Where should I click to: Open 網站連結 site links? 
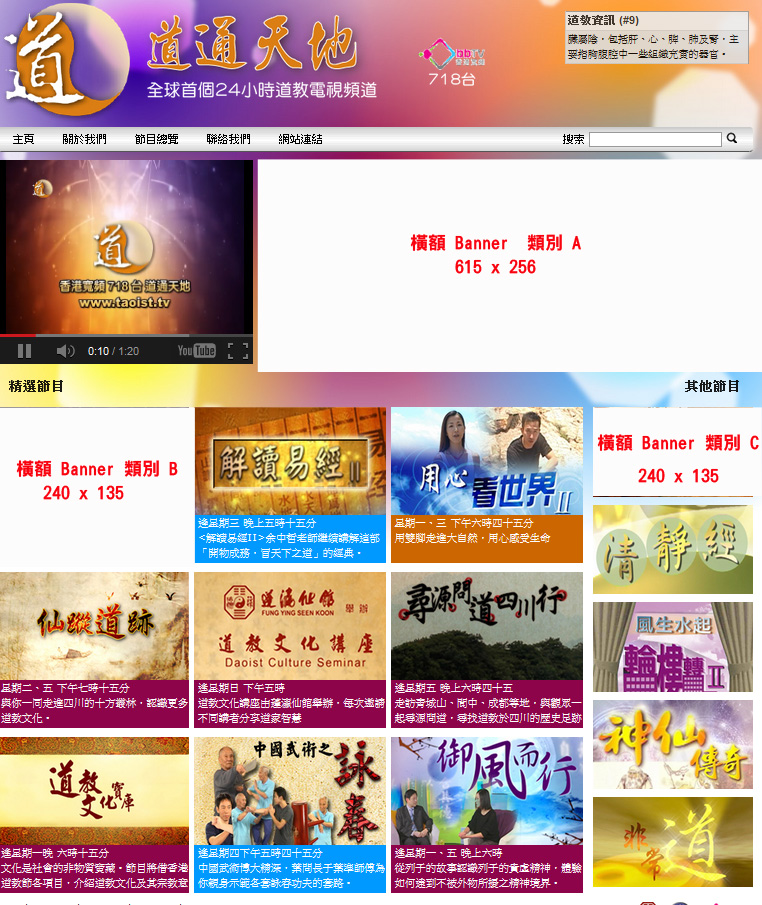click(x=300, y=139)
